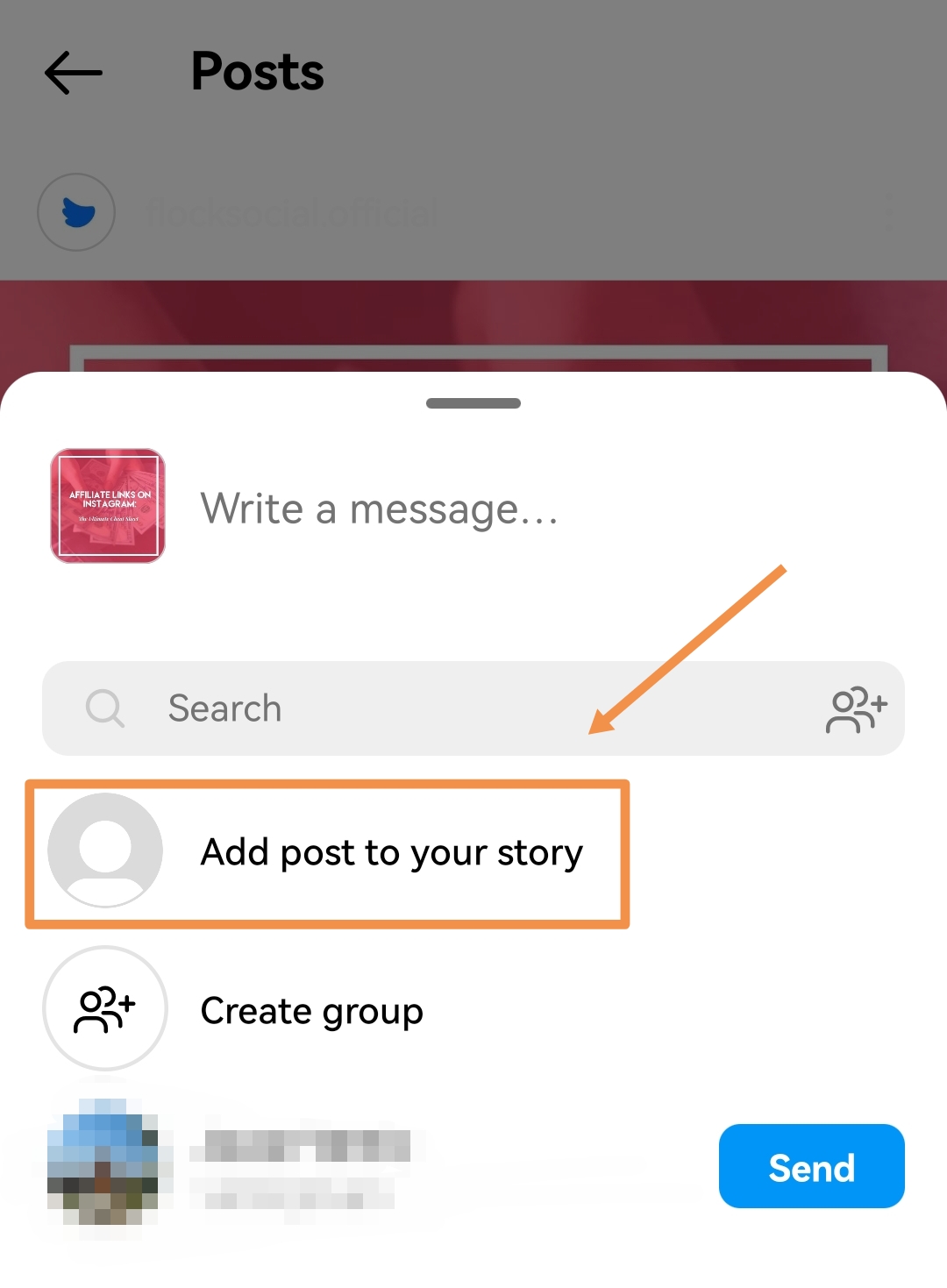
Task: Go back using the arrow
Action: [x=74, y=72]
